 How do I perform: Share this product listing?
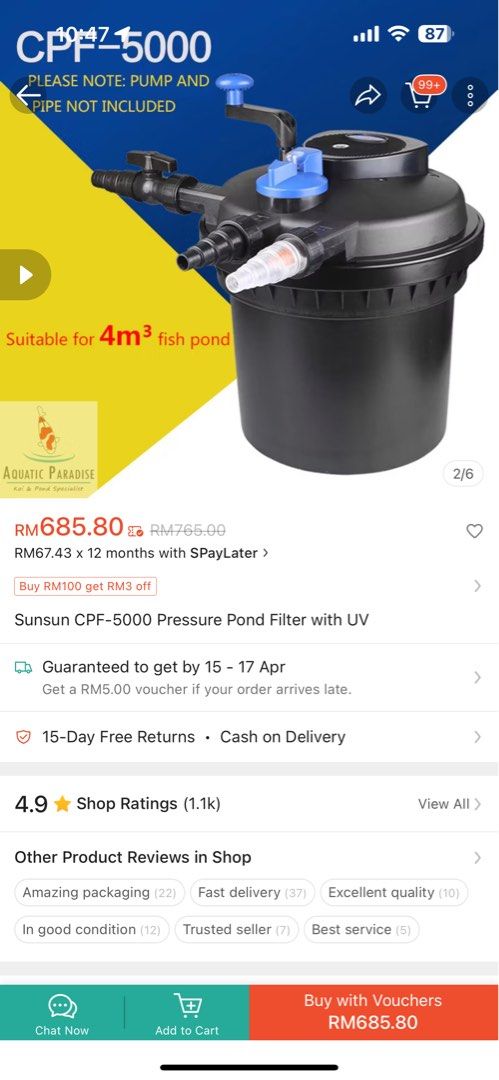point(368,96)
